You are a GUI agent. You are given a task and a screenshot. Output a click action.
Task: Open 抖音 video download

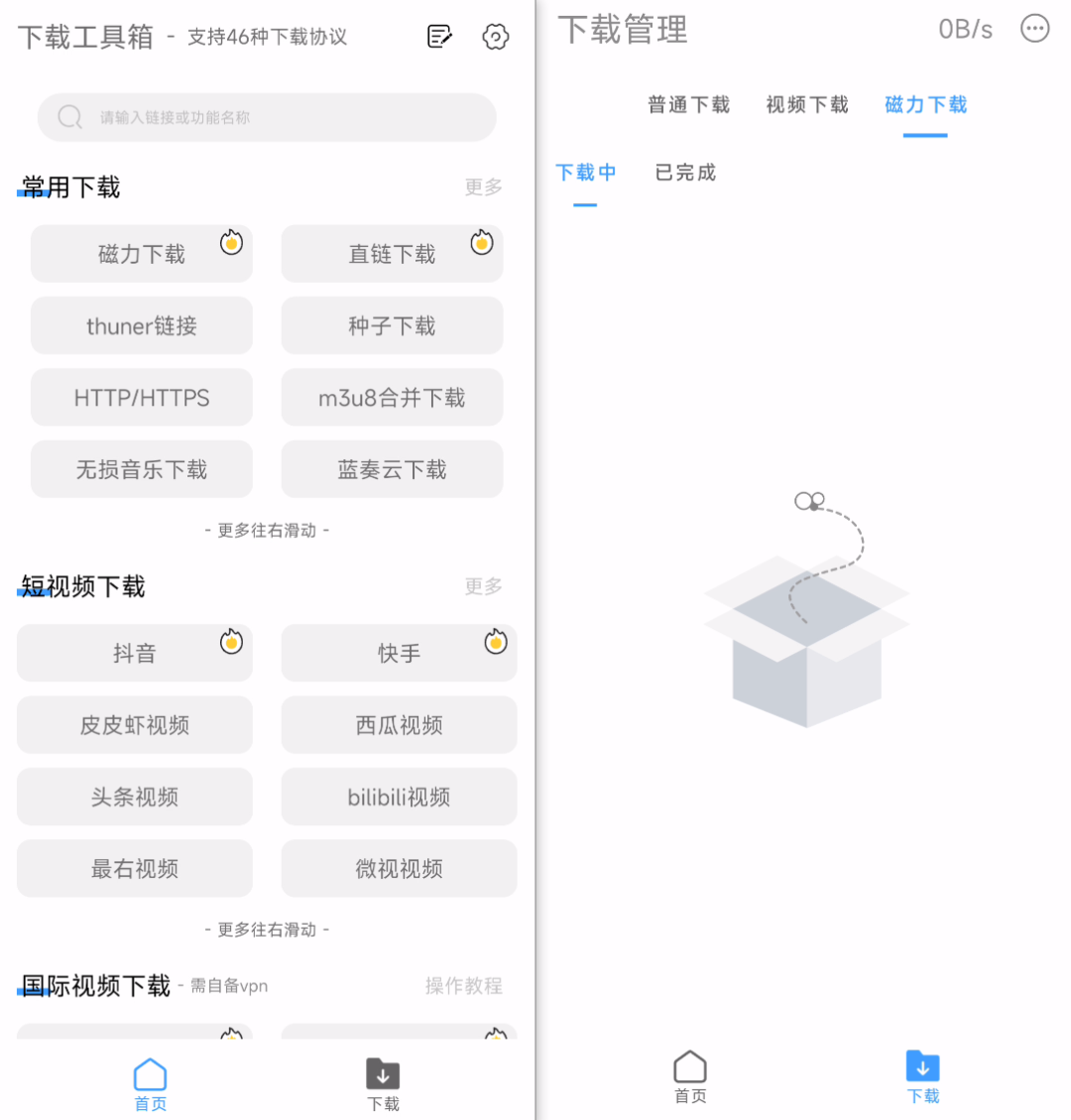point(134,653)
